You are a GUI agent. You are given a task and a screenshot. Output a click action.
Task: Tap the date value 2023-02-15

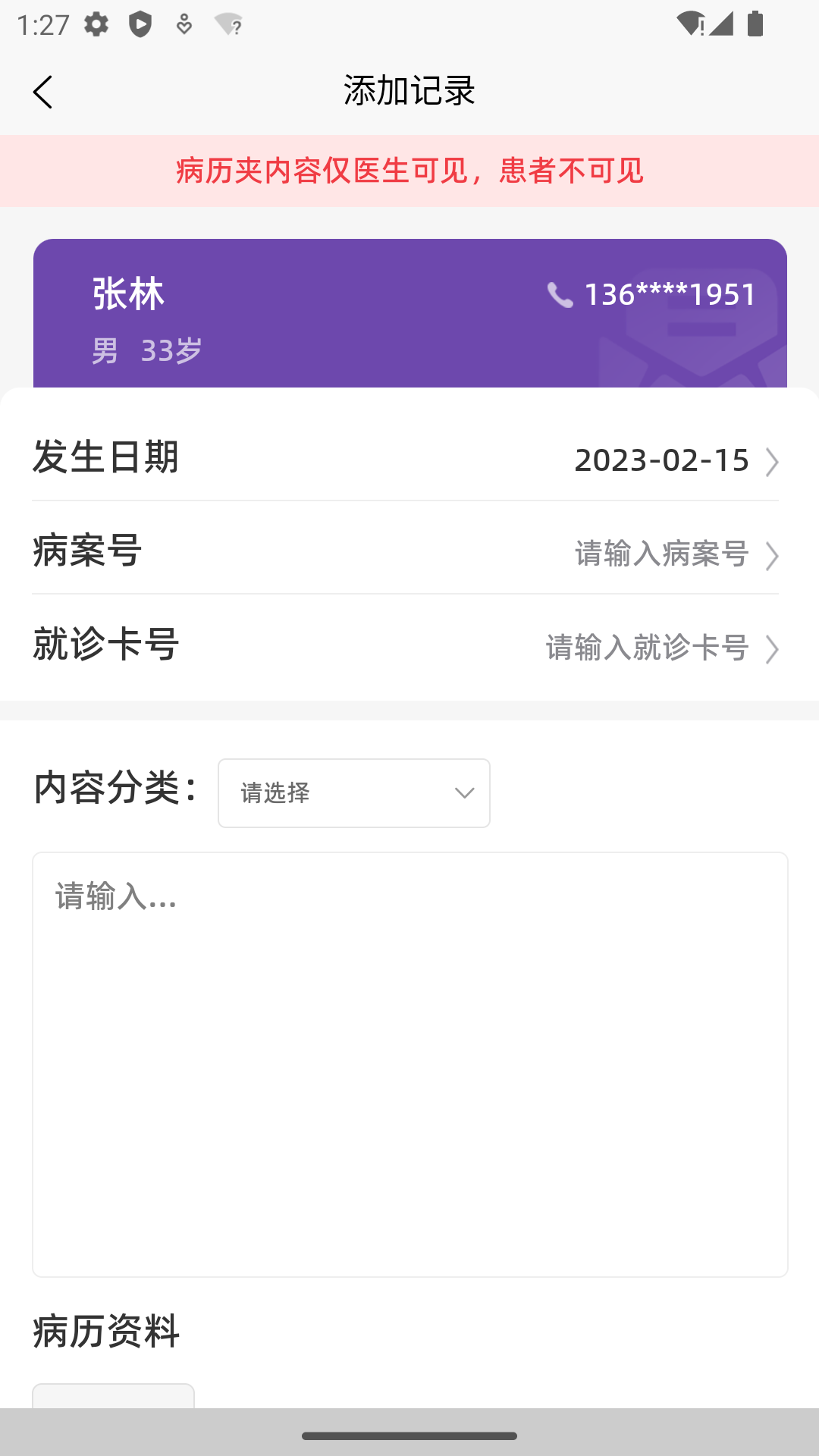click(661, 460)
